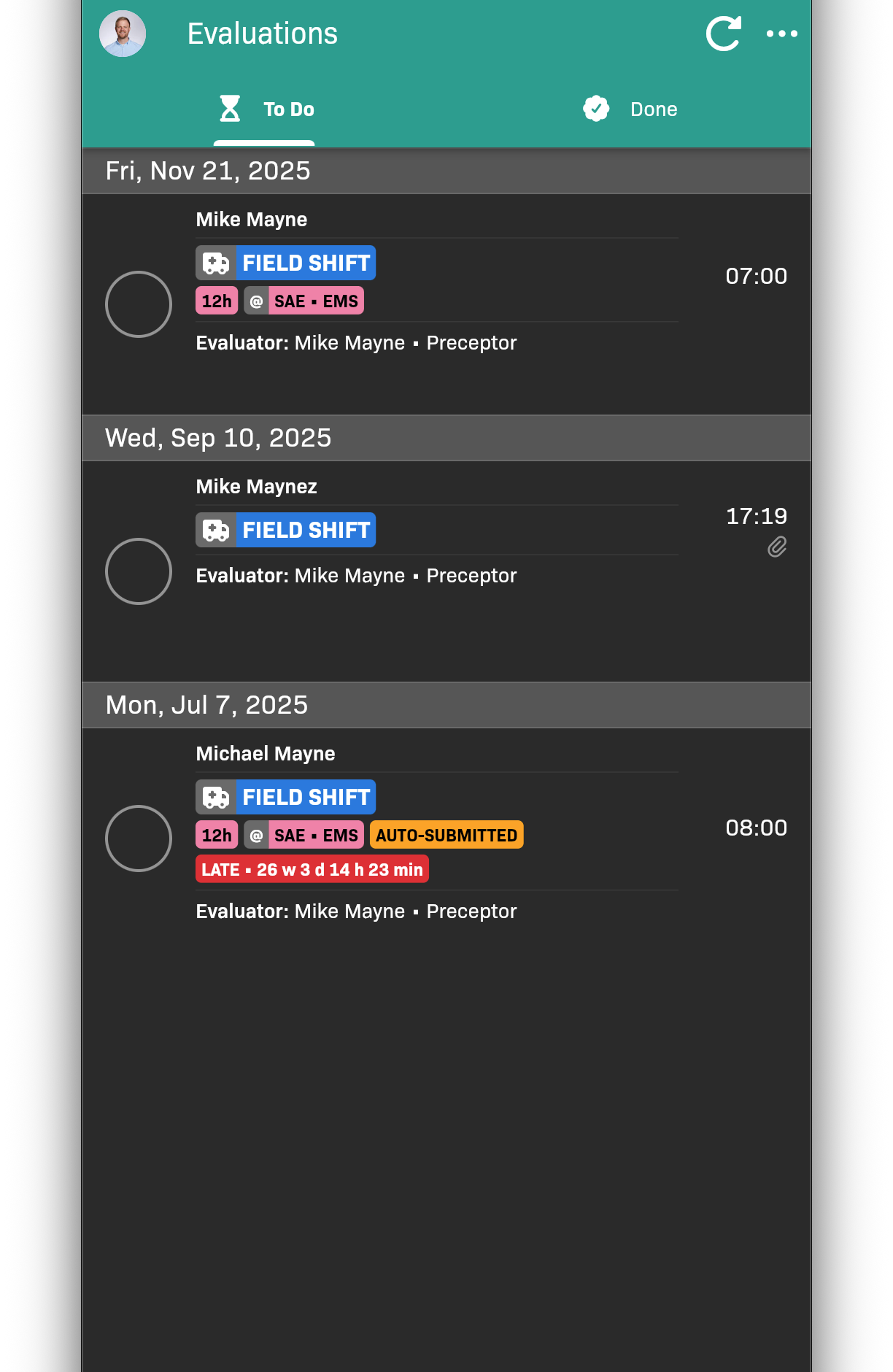Screen dimensions: 893x1372
Task: Tick the circle for Michael Mayne's shift
Action: pyautogui.click(x=139, y=839)
